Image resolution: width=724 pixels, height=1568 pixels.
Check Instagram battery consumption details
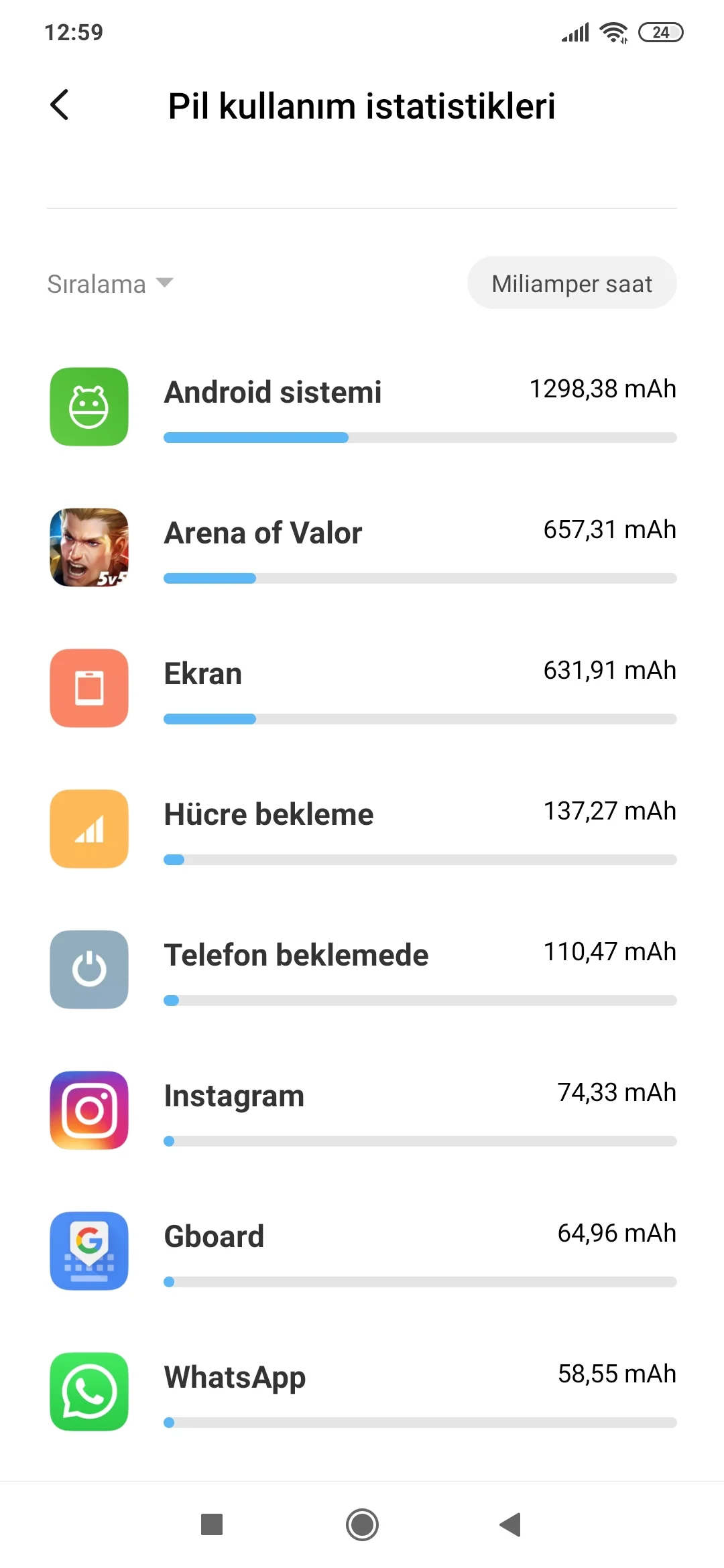pos(362,1110)
